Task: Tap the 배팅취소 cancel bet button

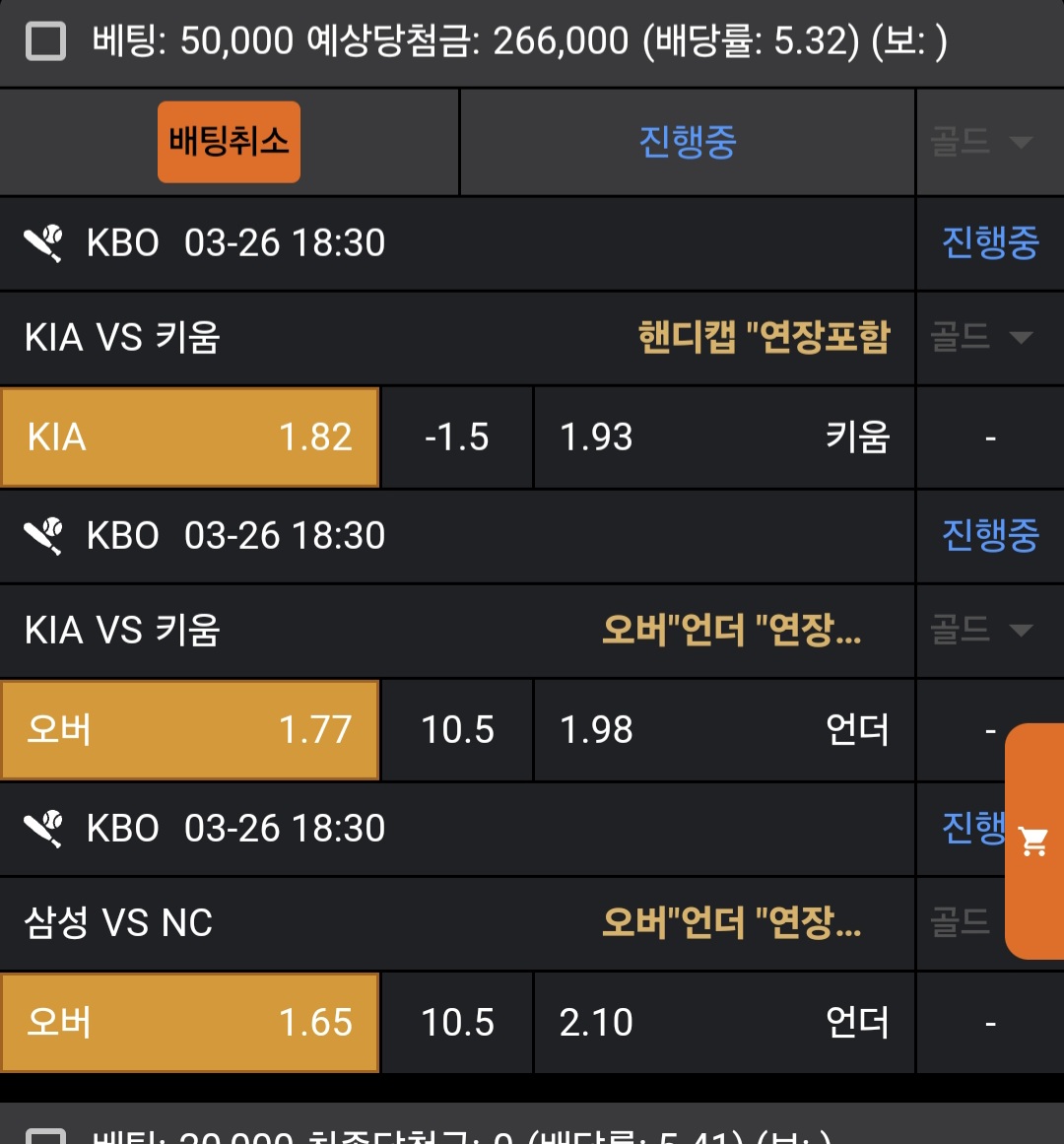Action: 229,142
